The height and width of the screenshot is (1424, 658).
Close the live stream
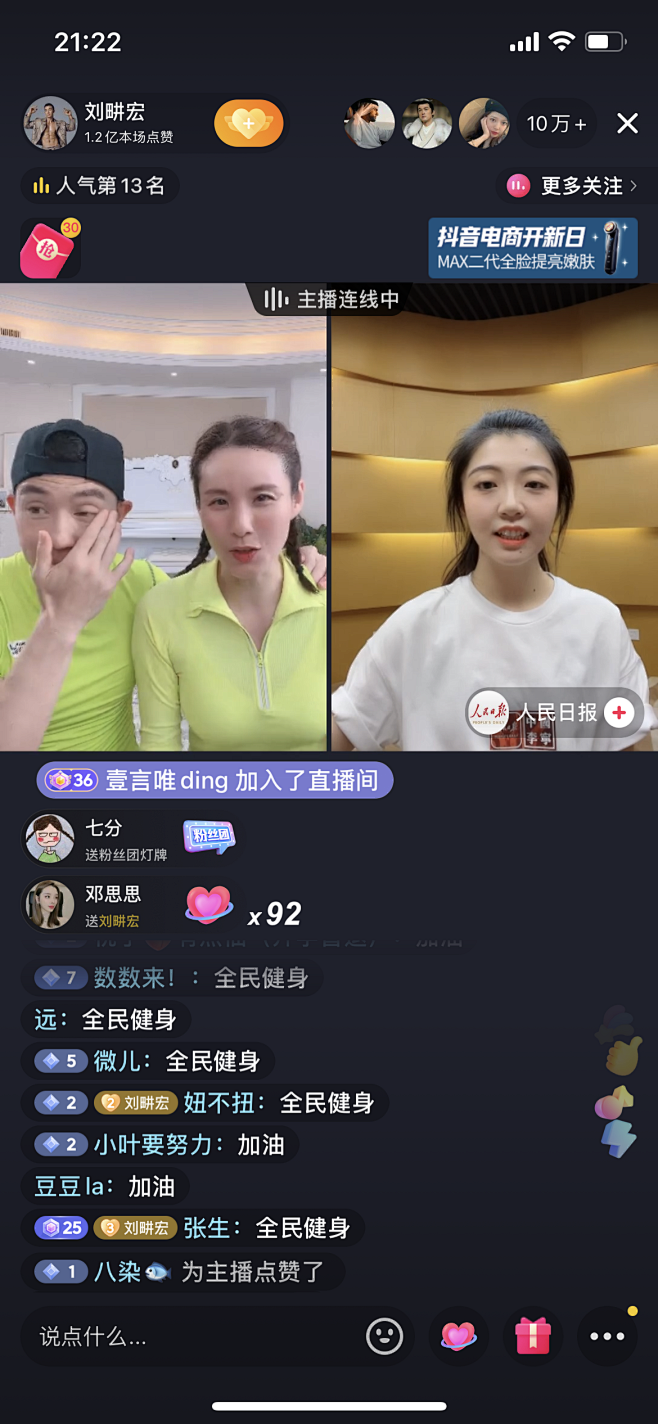[627, 123]
